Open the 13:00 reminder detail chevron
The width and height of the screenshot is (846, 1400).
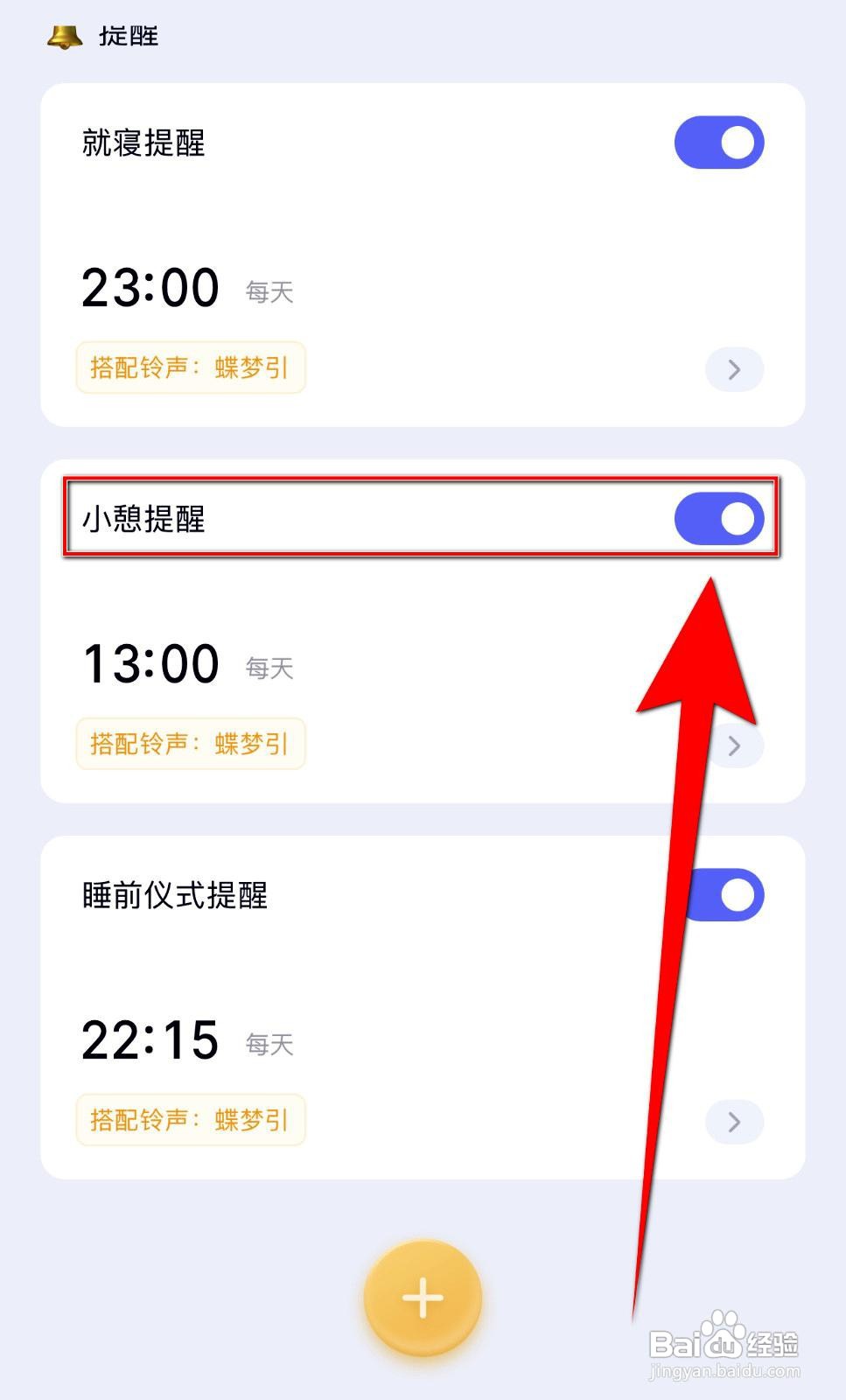733,745
